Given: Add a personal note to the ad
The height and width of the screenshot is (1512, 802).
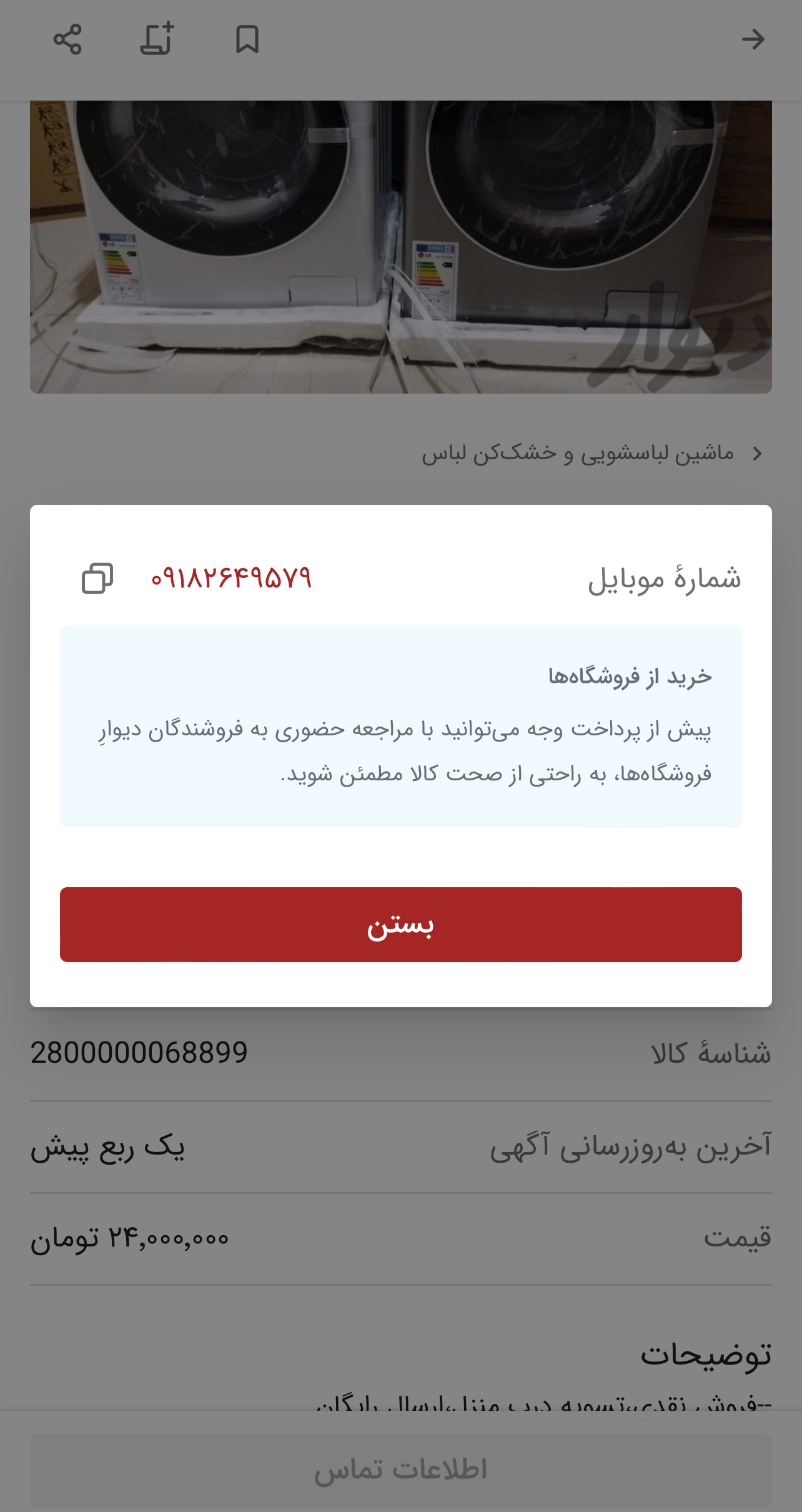Looking at the screenshot, I should pyautogui.click(x=157, y=39).
